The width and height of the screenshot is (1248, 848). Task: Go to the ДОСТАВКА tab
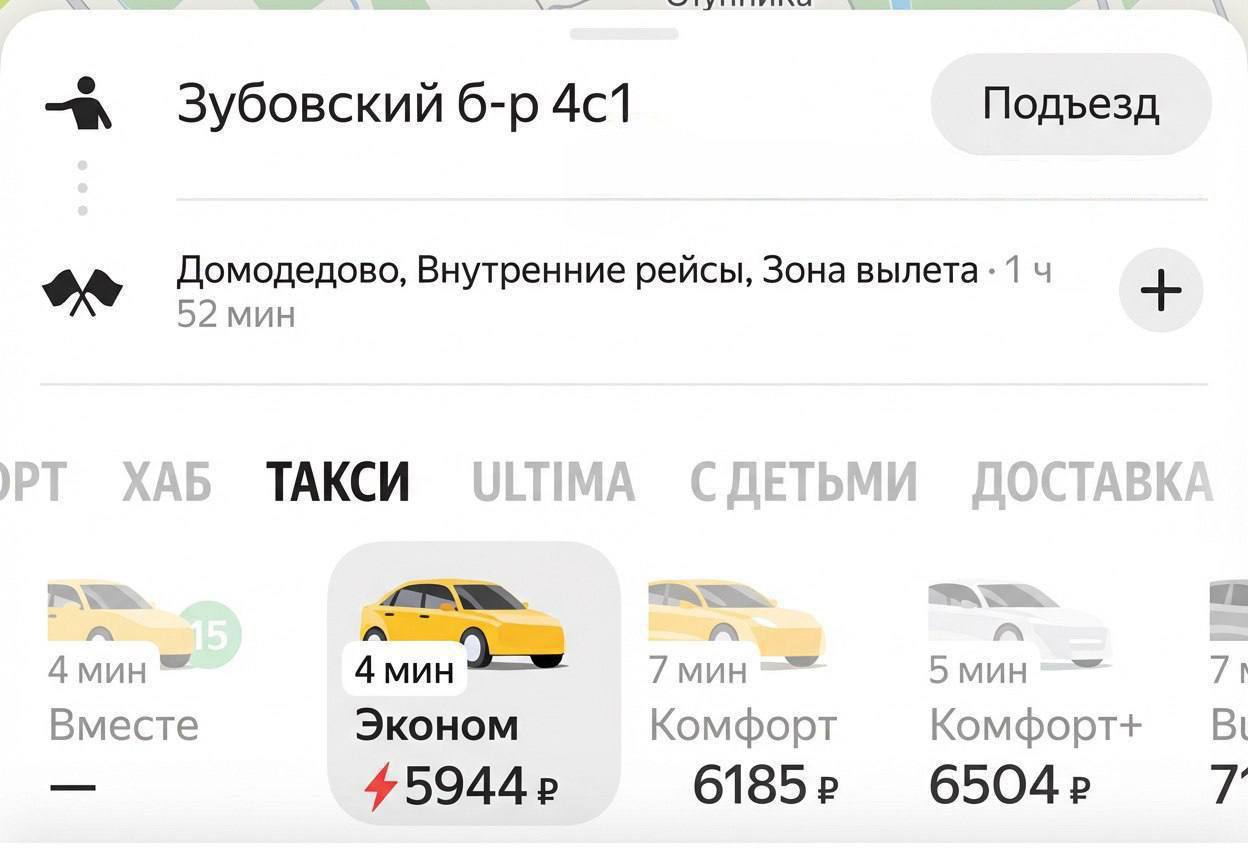1092,483
